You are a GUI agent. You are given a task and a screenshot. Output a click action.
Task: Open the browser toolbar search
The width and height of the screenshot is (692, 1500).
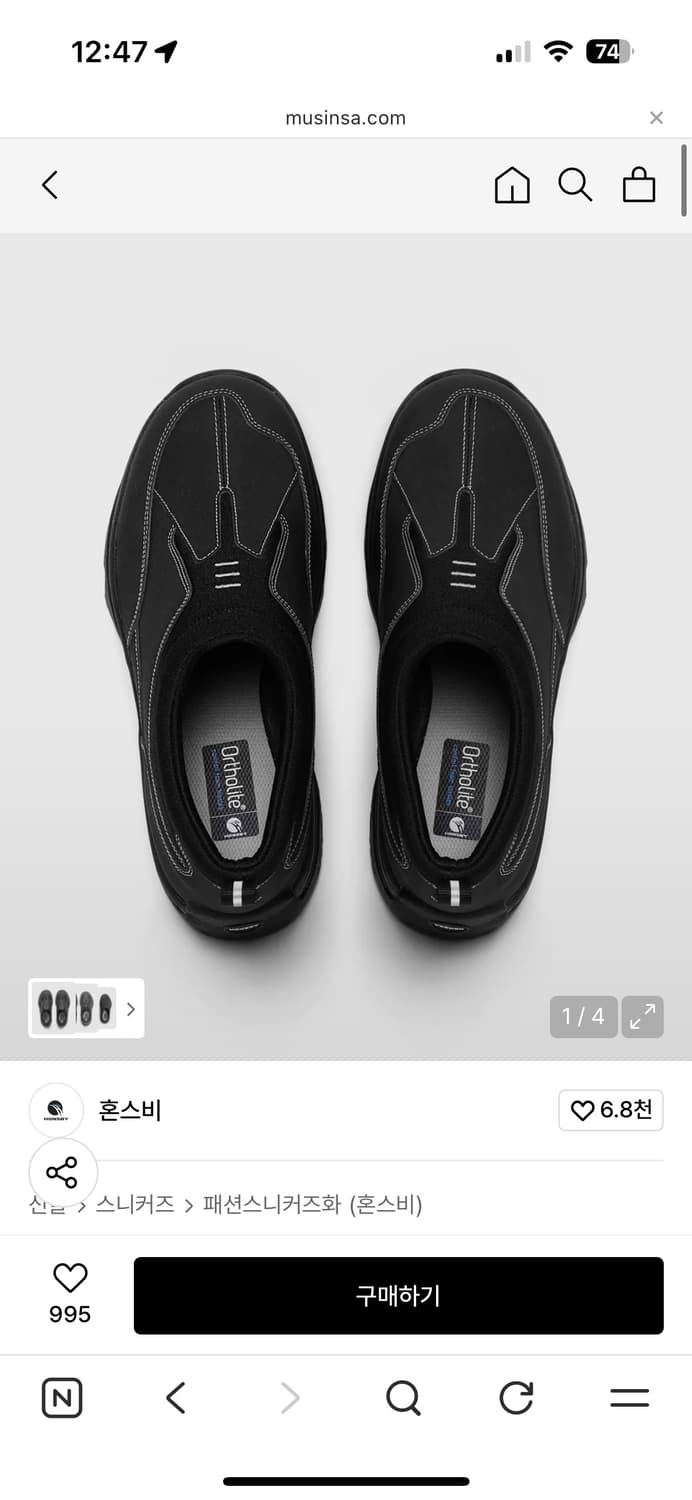tap(403, 1398)
